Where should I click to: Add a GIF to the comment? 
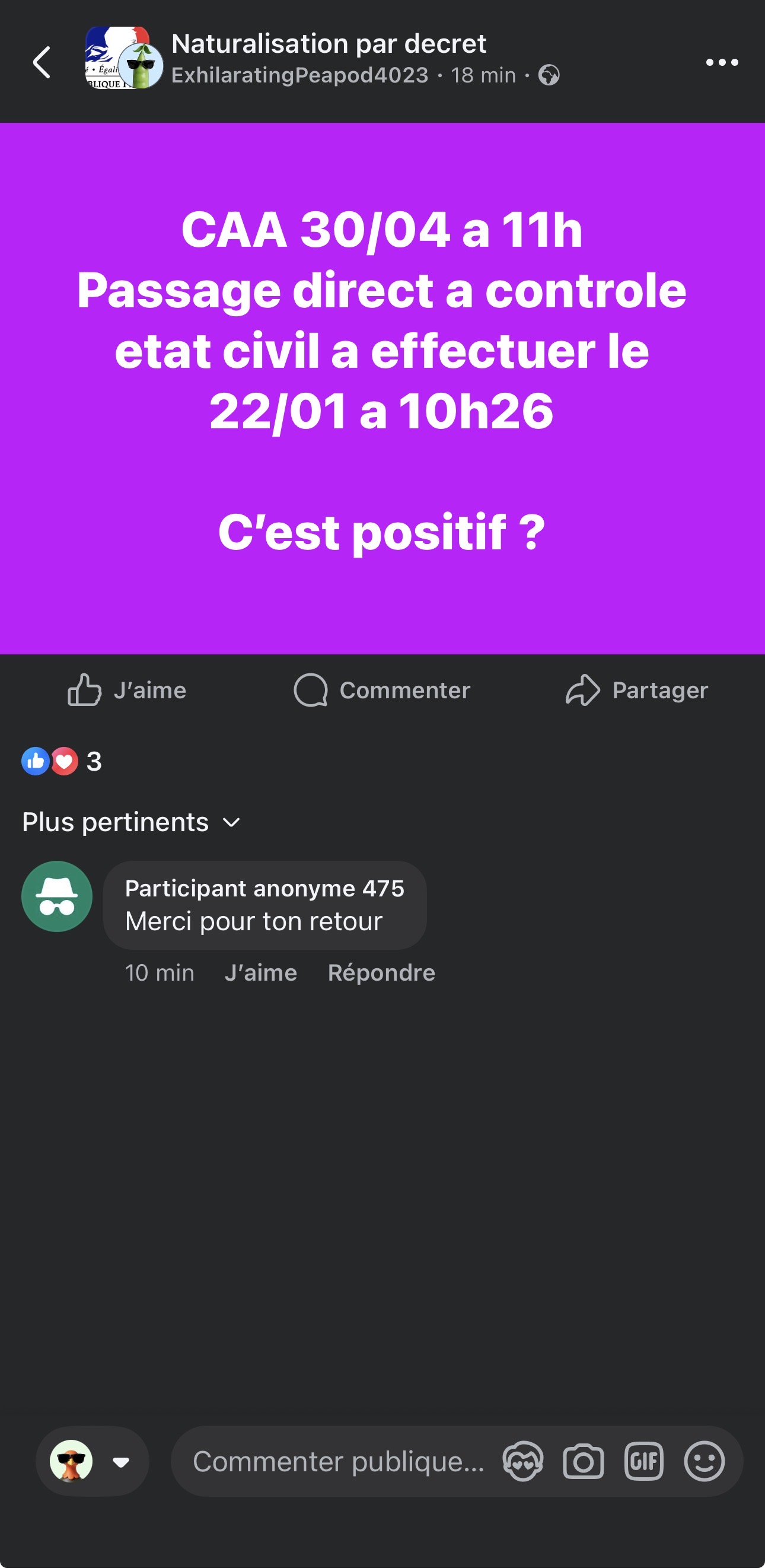pyautogui.click(x=643, y=1461)
